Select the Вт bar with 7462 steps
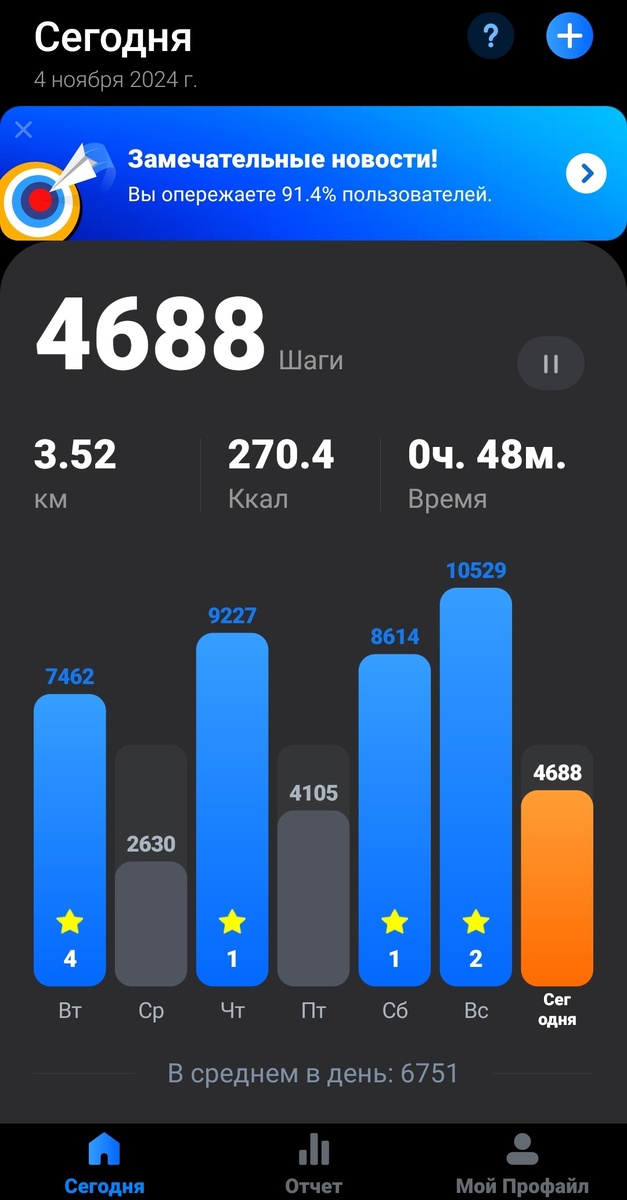Screen dimensions: 627x1200 coord(70,840)
